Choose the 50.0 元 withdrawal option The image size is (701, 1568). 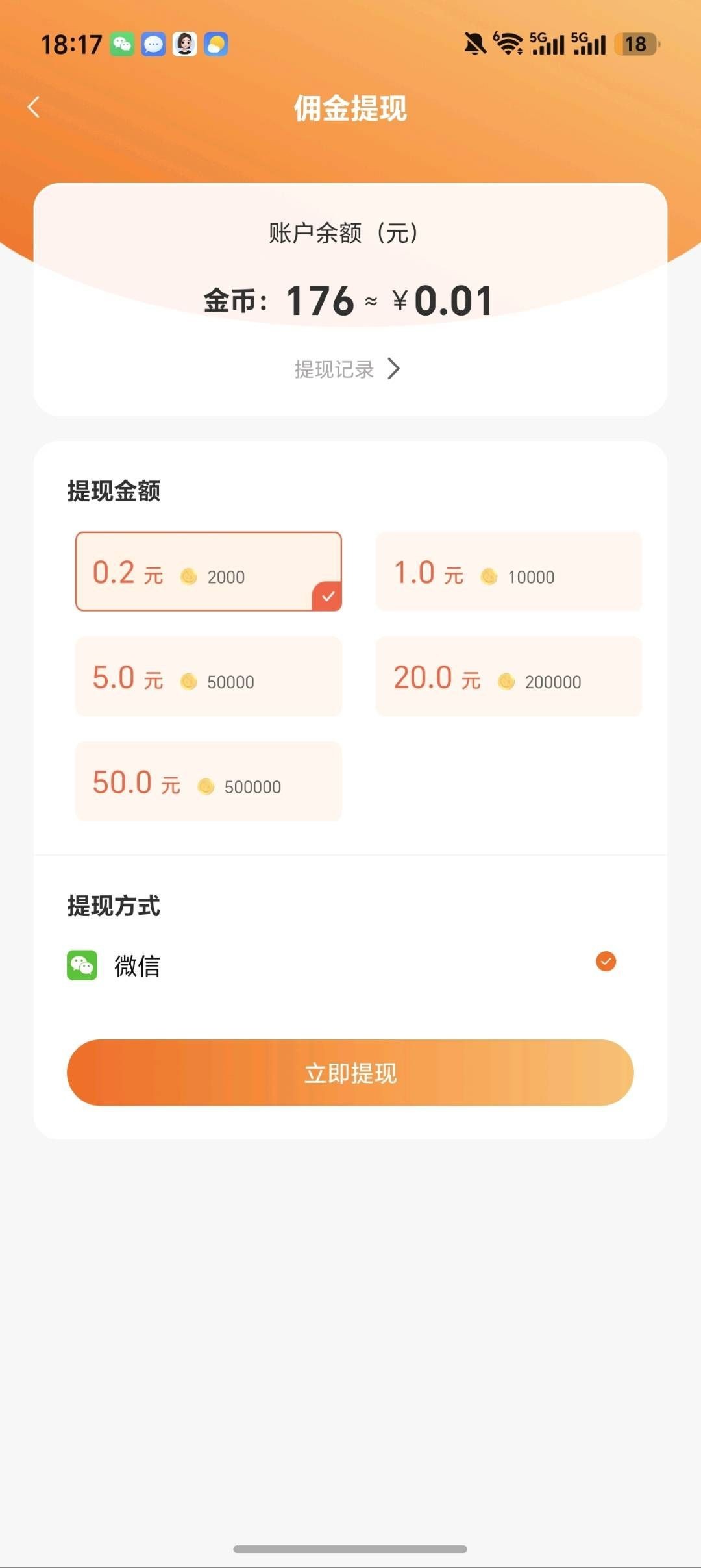pyautogui.click(x=208, y=781)
